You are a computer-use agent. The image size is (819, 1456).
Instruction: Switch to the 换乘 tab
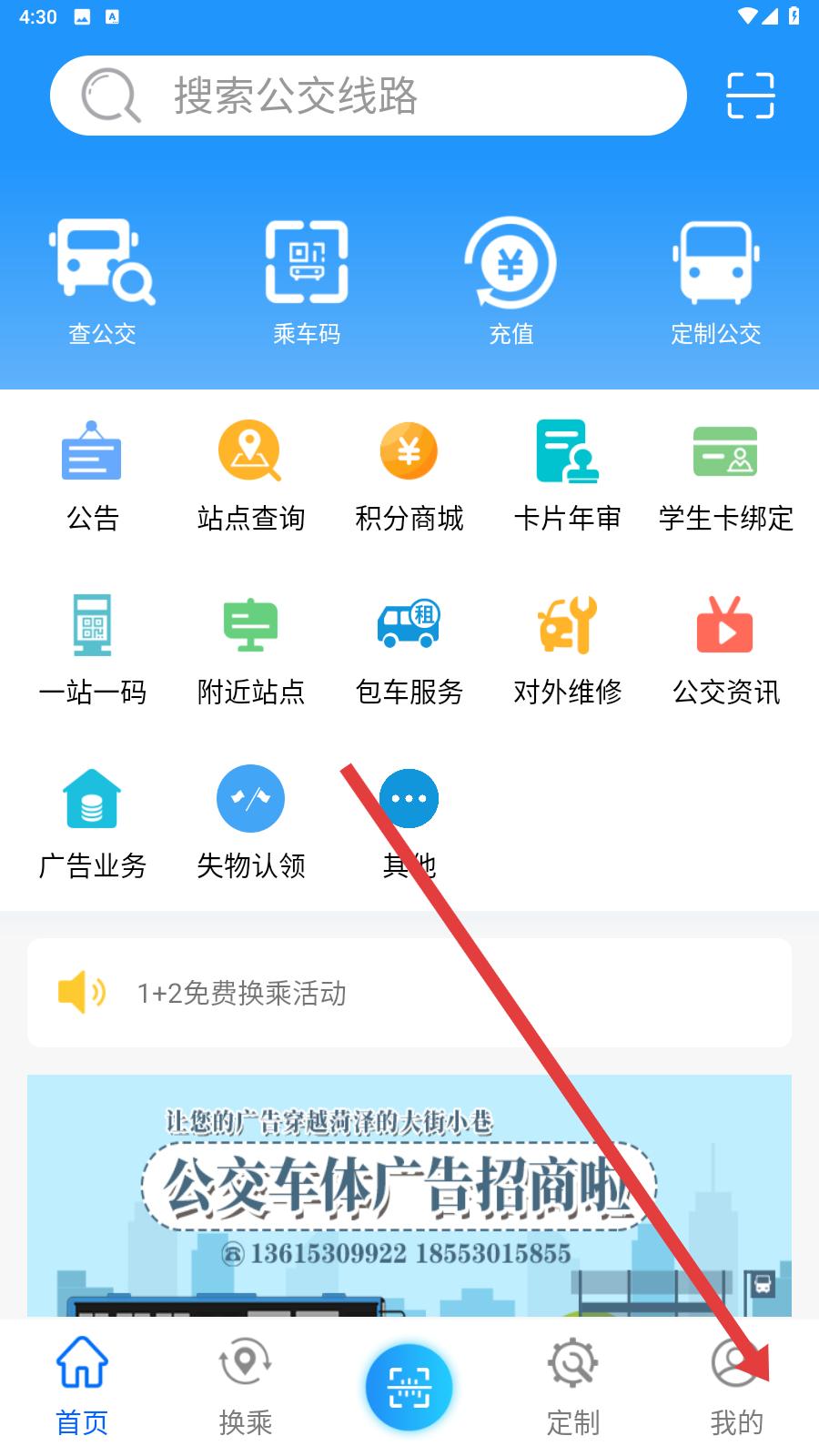(x=246, y=1388)
